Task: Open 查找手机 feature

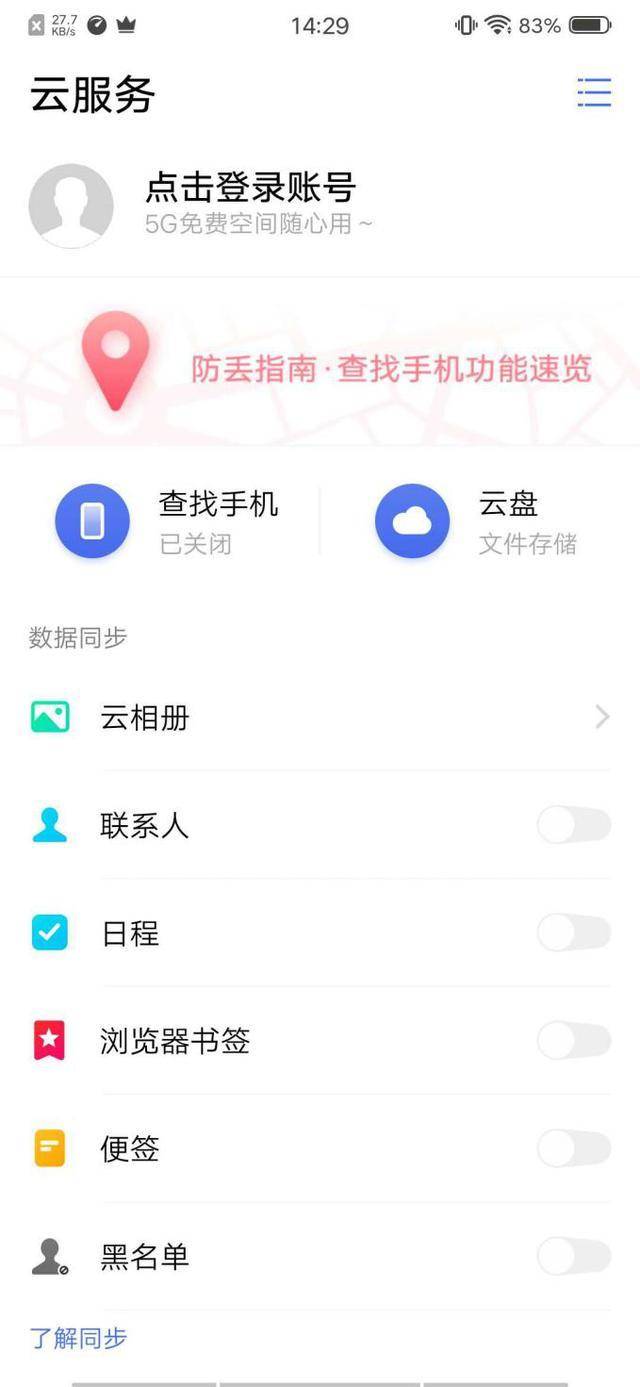Action: click(167, 521)
